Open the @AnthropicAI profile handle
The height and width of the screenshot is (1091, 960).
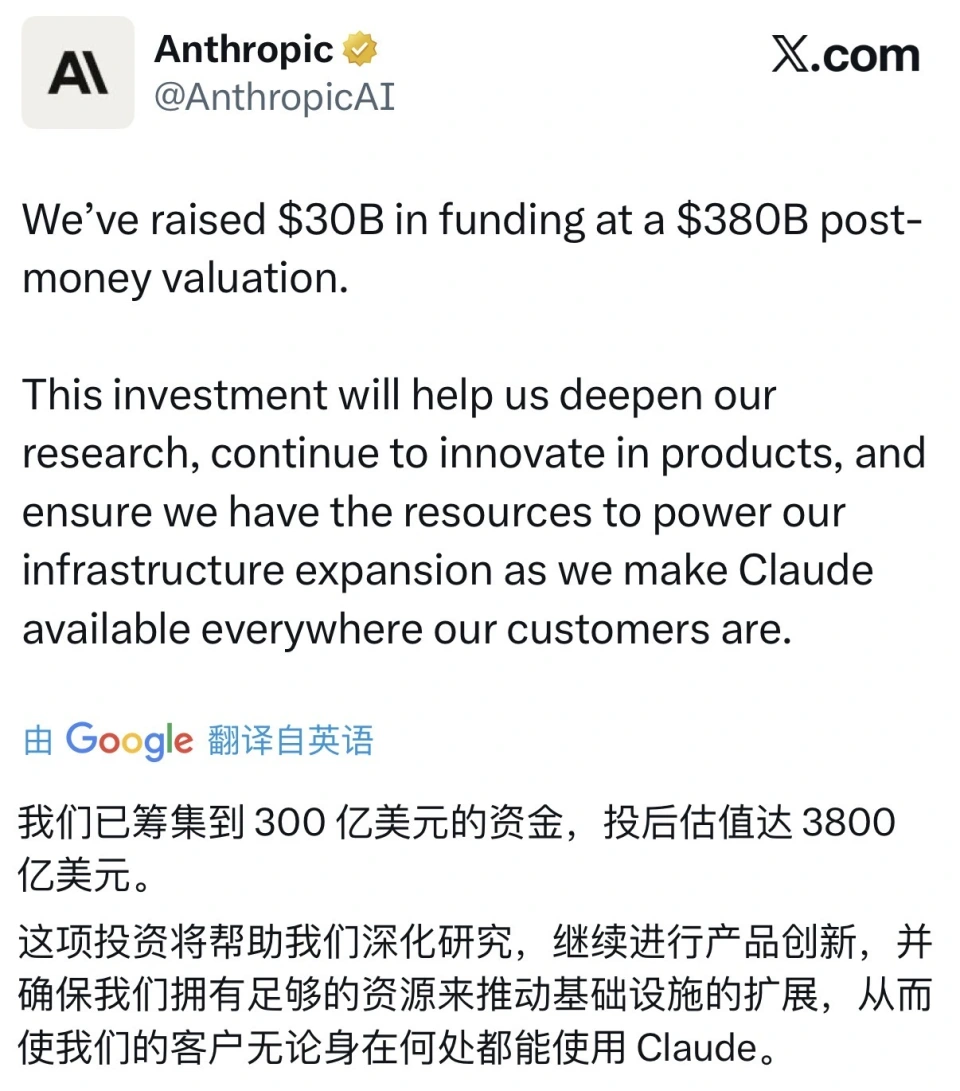click(x=275, y=97)
